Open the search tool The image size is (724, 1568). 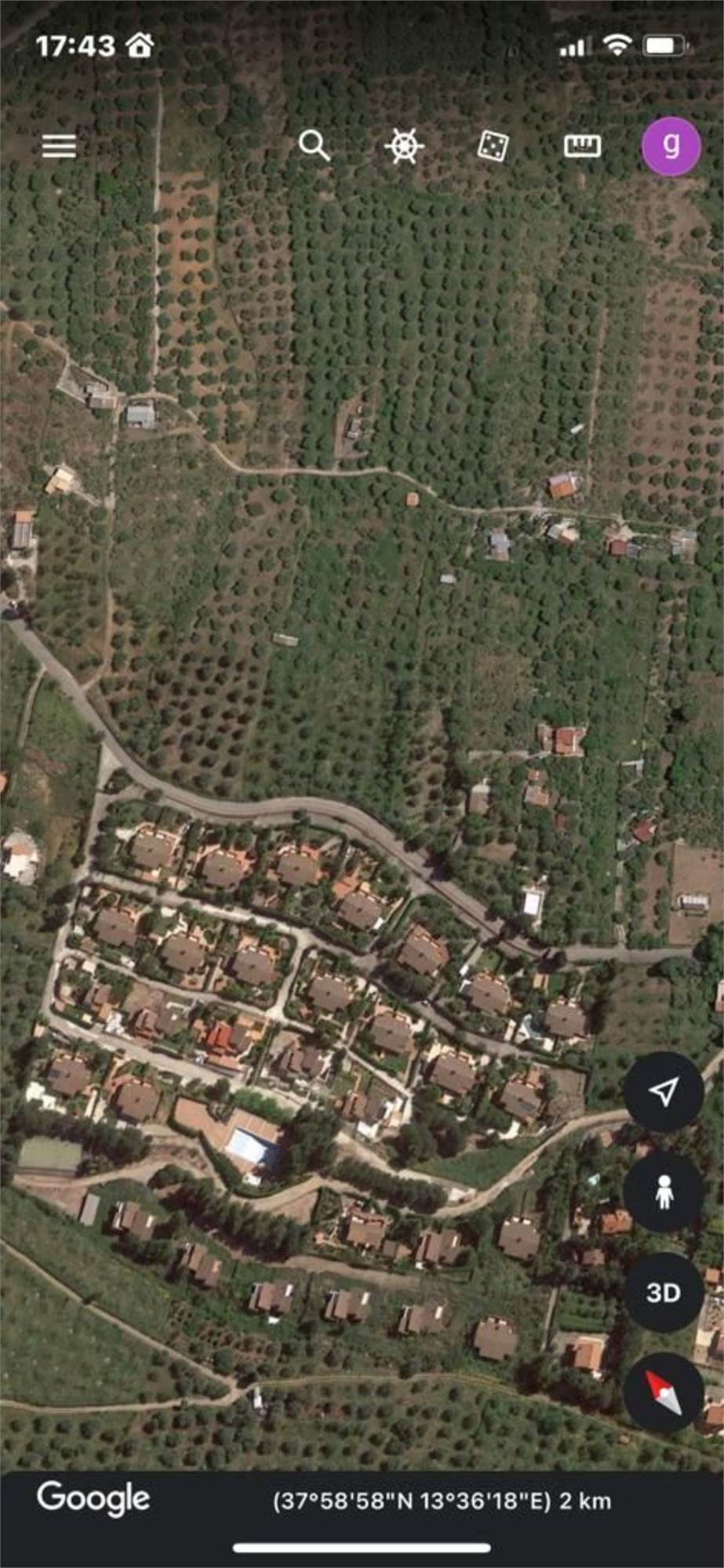(x=315, y=146)
